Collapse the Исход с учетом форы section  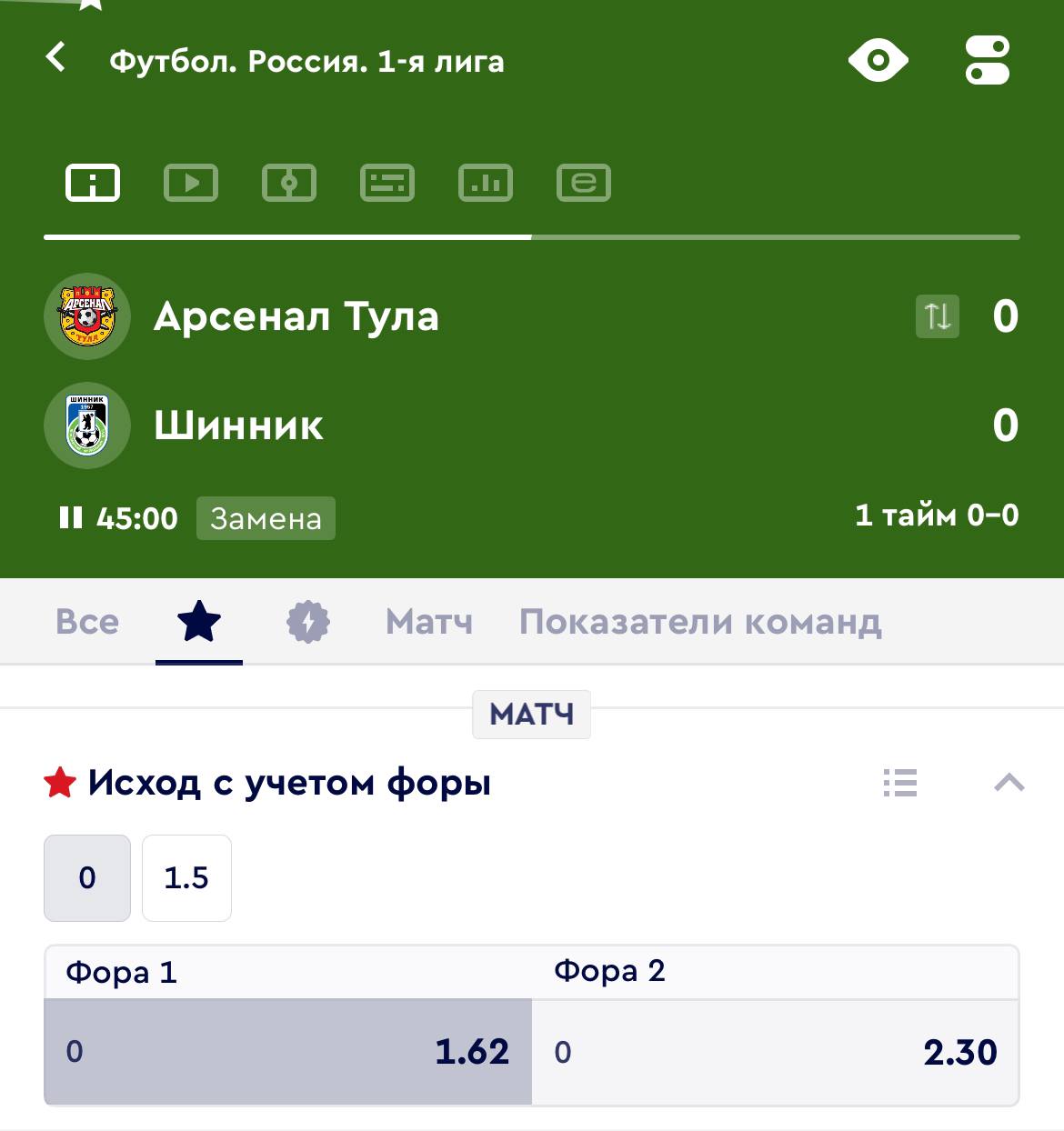[x=1009, y=783]
